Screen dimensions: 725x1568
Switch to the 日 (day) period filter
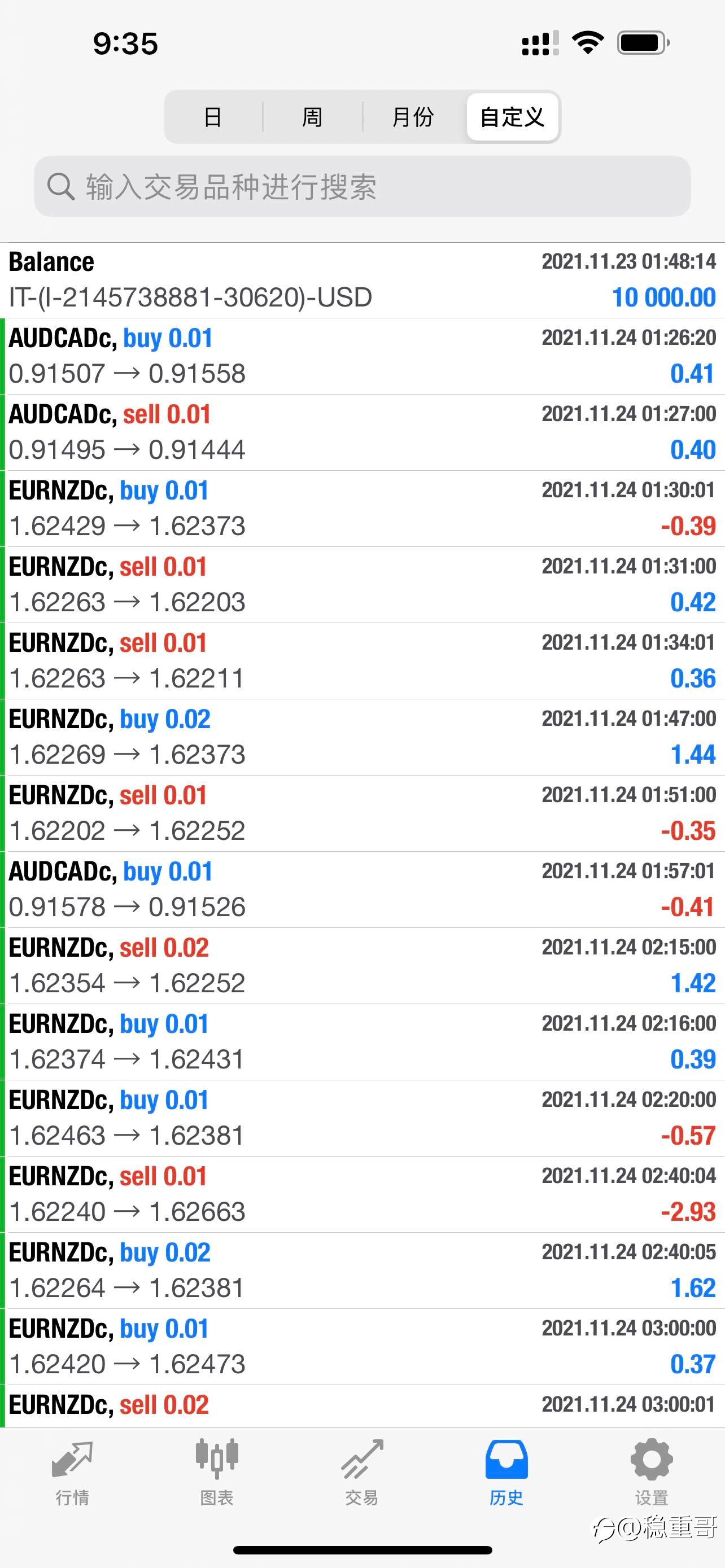pyautogui.click(x=213, y=117)
